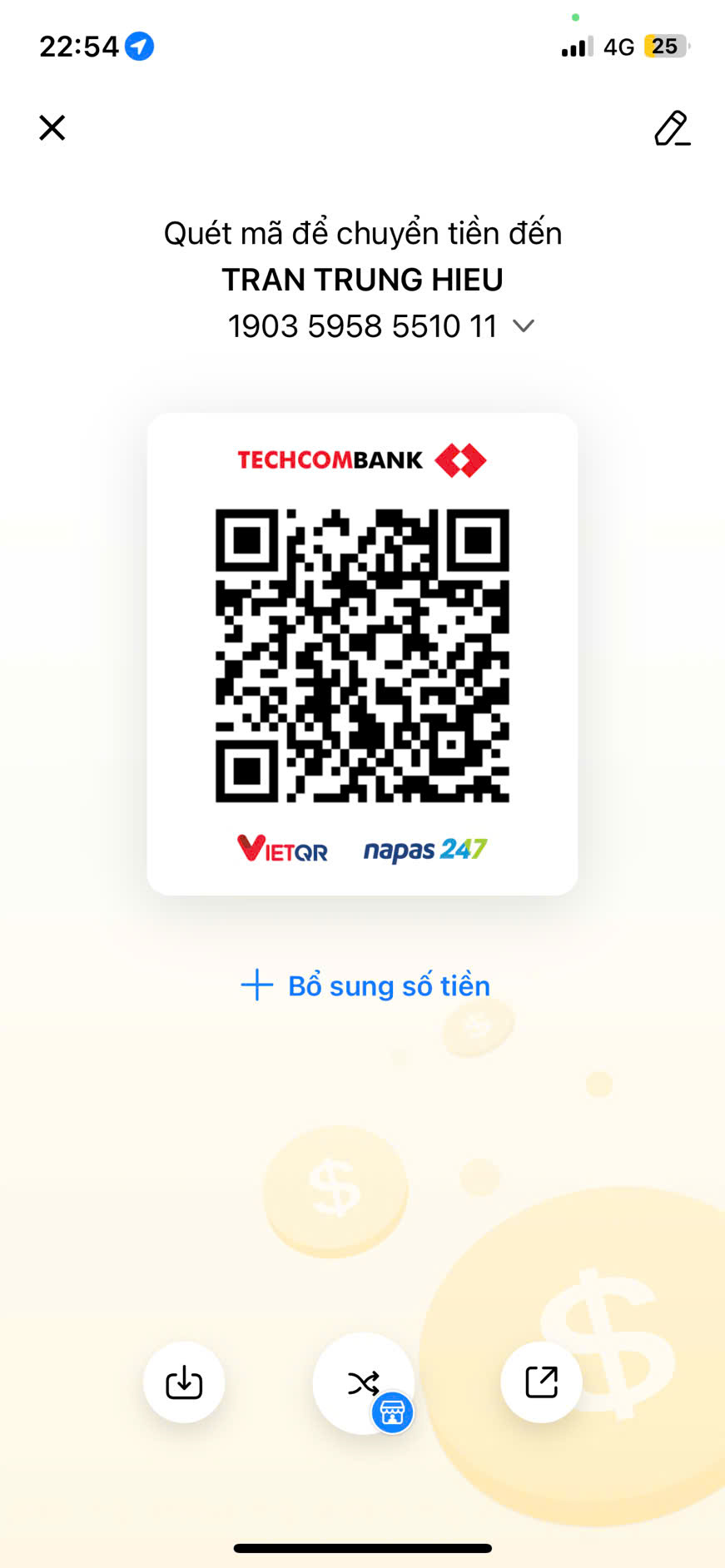
Task: Tap Bổ sung số tiền link
Action: point(365,985)
